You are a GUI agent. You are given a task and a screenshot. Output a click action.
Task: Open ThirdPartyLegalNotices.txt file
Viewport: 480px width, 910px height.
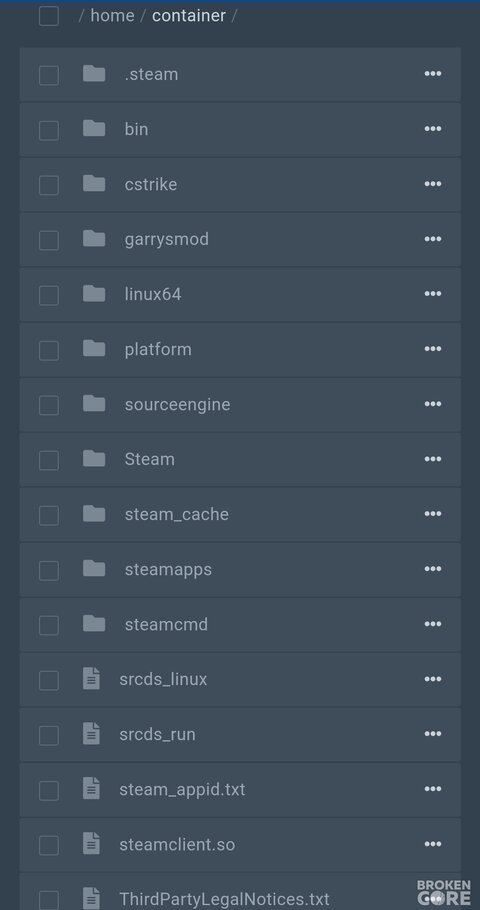tap(224, 899)
